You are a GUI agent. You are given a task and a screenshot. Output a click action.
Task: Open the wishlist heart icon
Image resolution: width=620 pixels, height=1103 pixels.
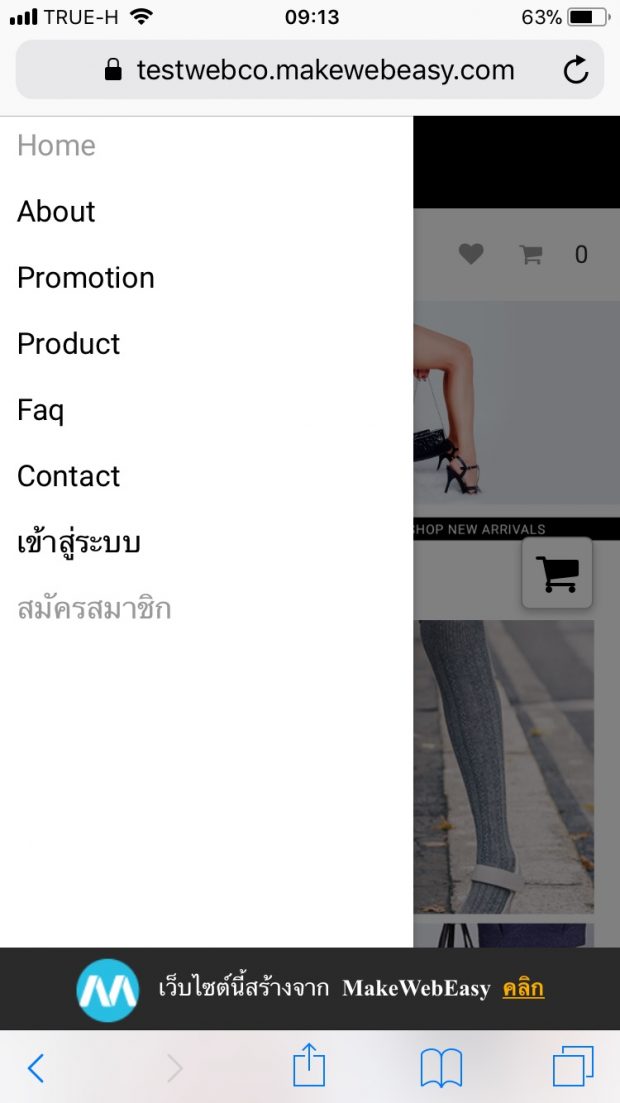point(471,255)
